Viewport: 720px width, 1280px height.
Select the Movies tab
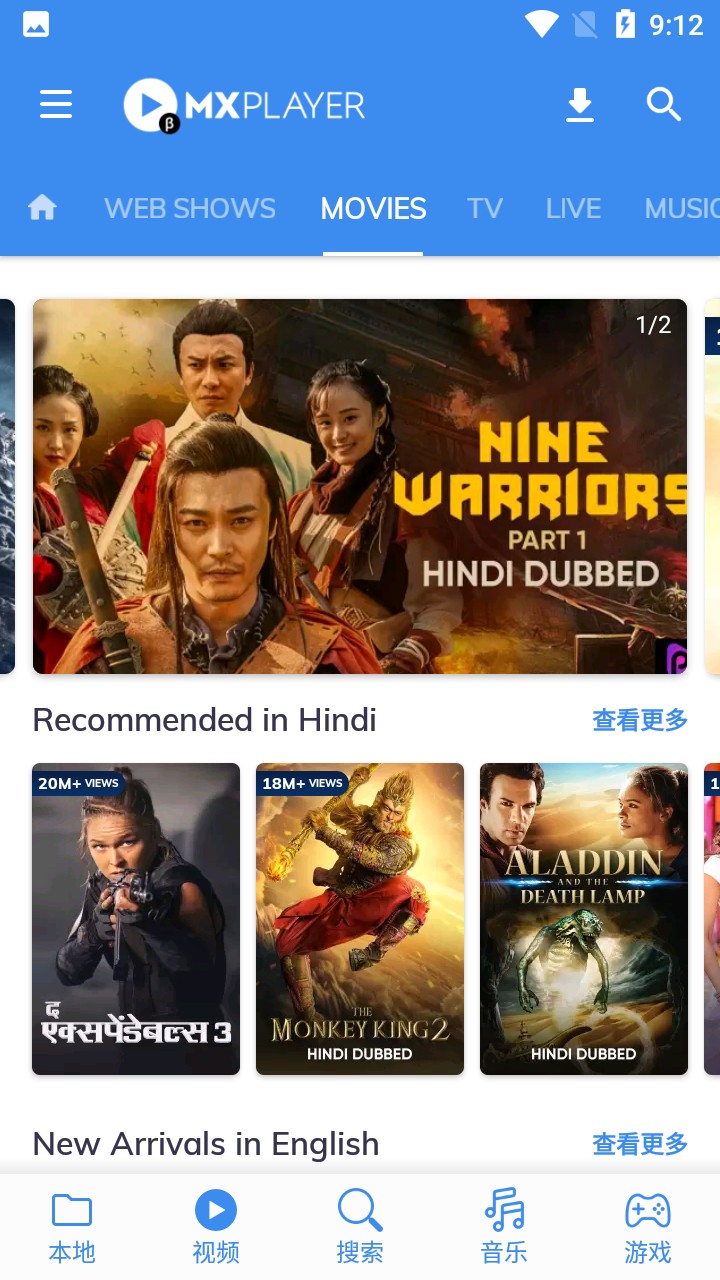coord(373,208)
